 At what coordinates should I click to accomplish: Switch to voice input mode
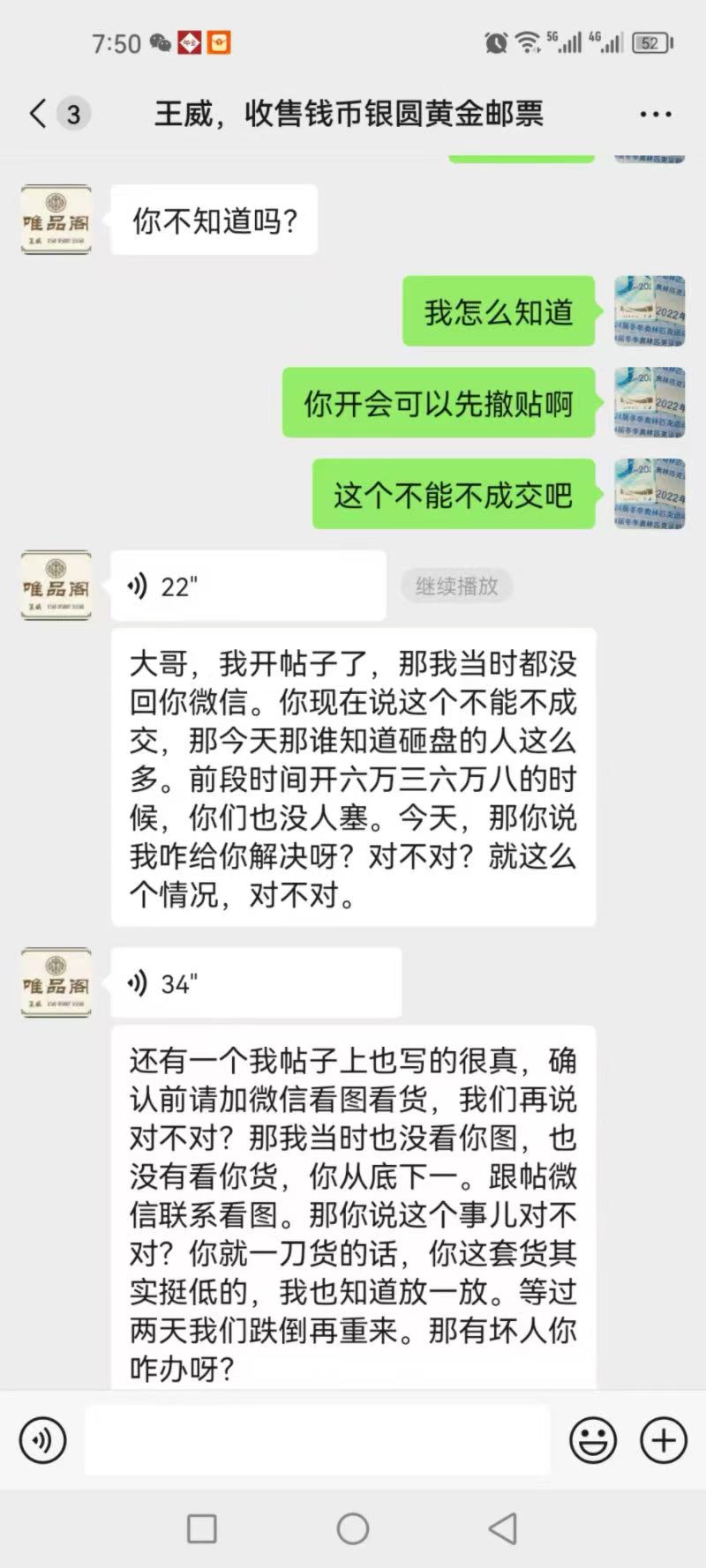[42, 1440]
